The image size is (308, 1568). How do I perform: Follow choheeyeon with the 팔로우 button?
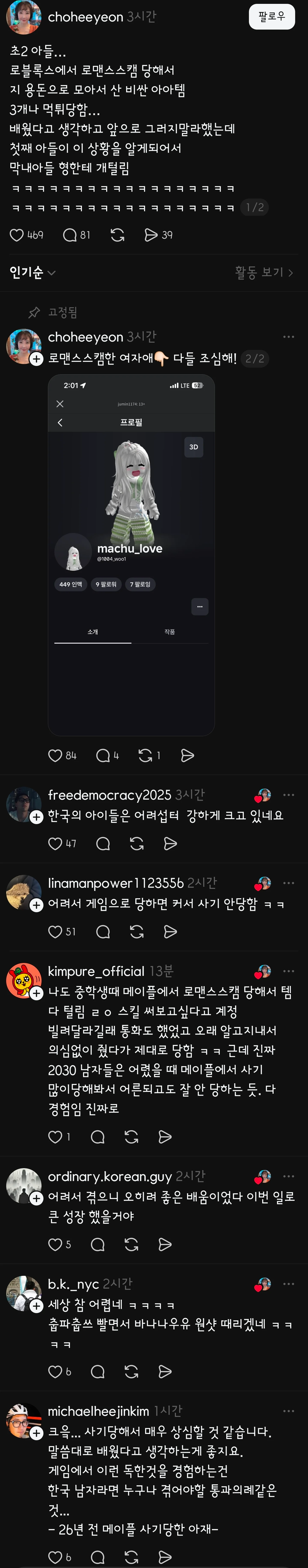[x=272, y=17]
